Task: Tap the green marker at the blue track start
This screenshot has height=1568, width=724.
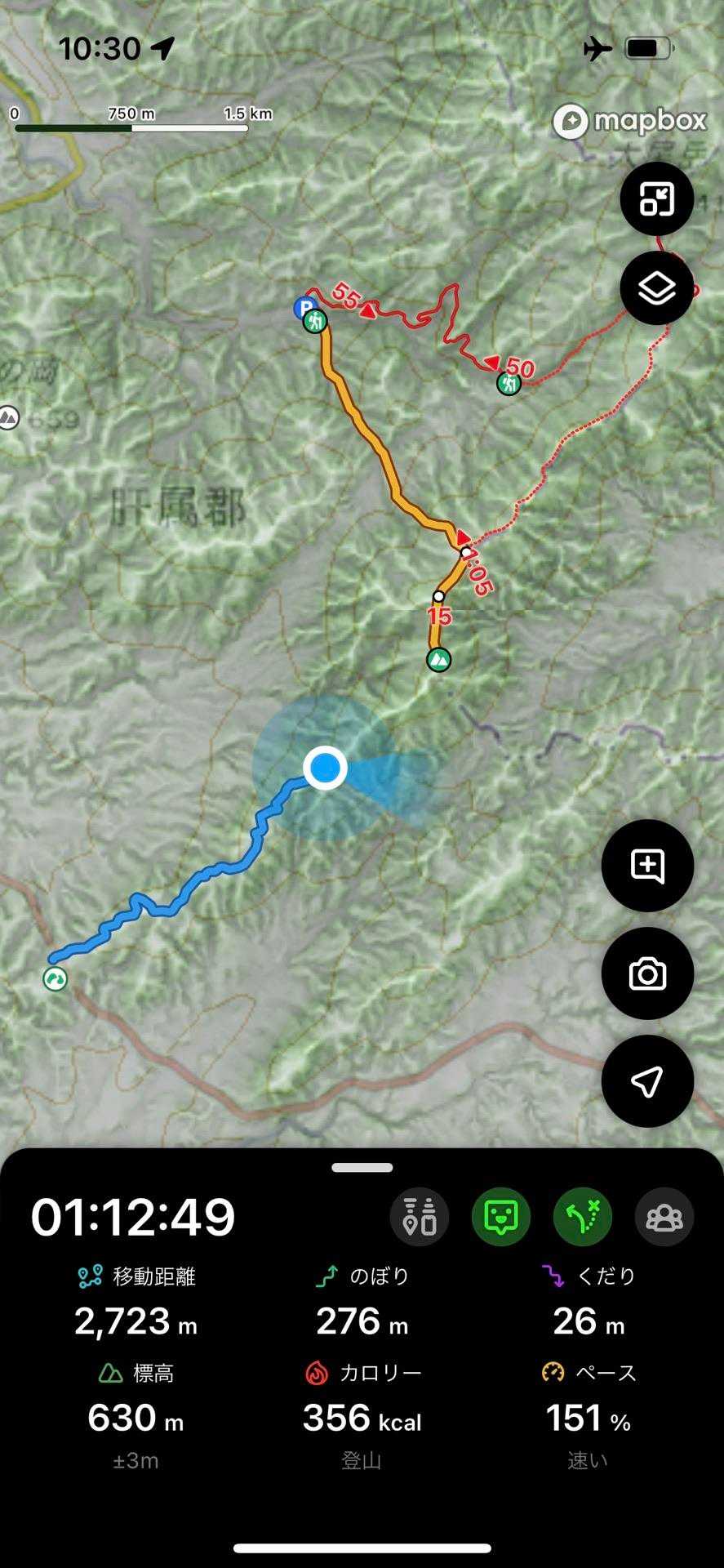Action: 55,978
